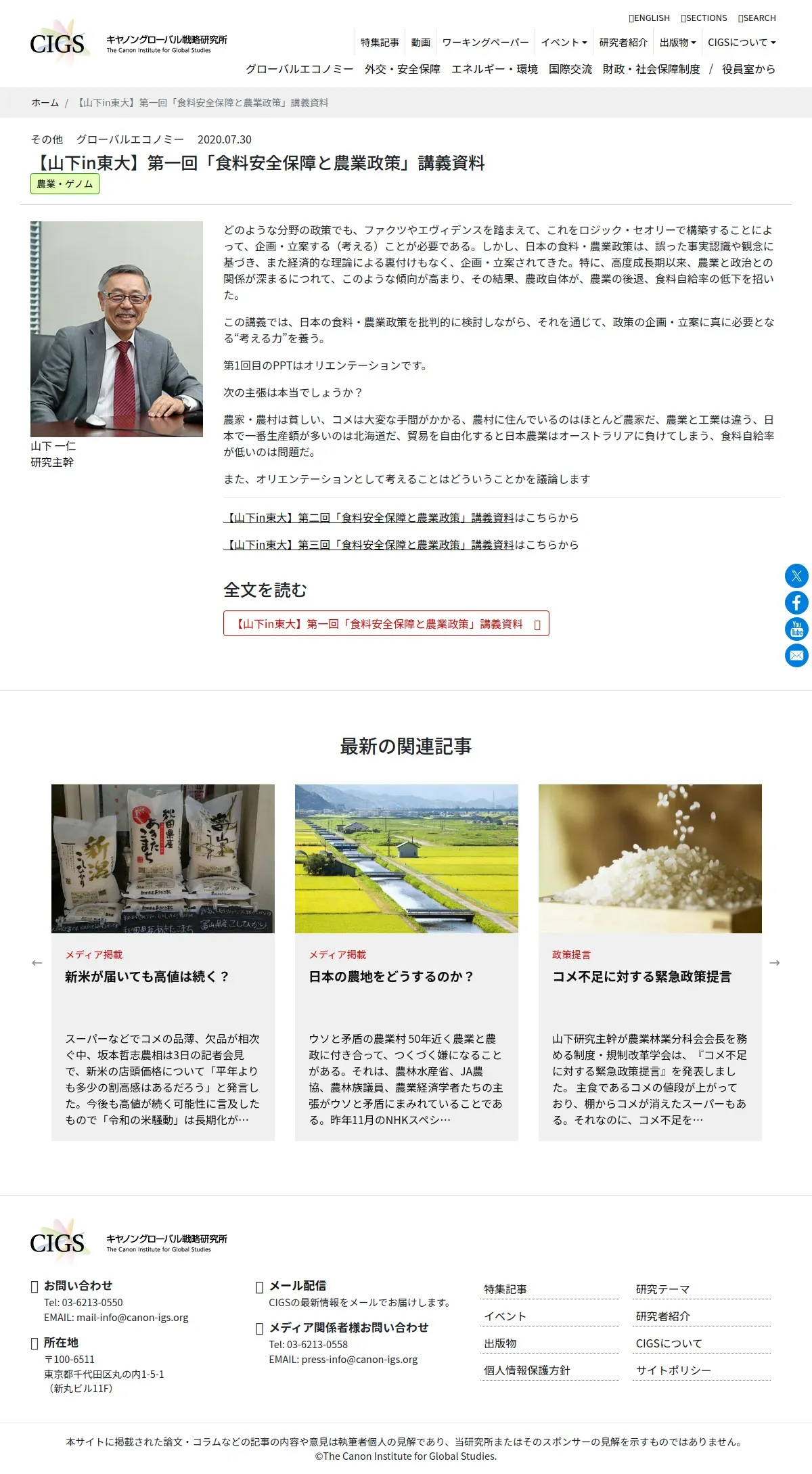The width and height of the screenshot is (812, 1474).
Task: Open the 特集記事 menu item
Action: pos(380,42)
